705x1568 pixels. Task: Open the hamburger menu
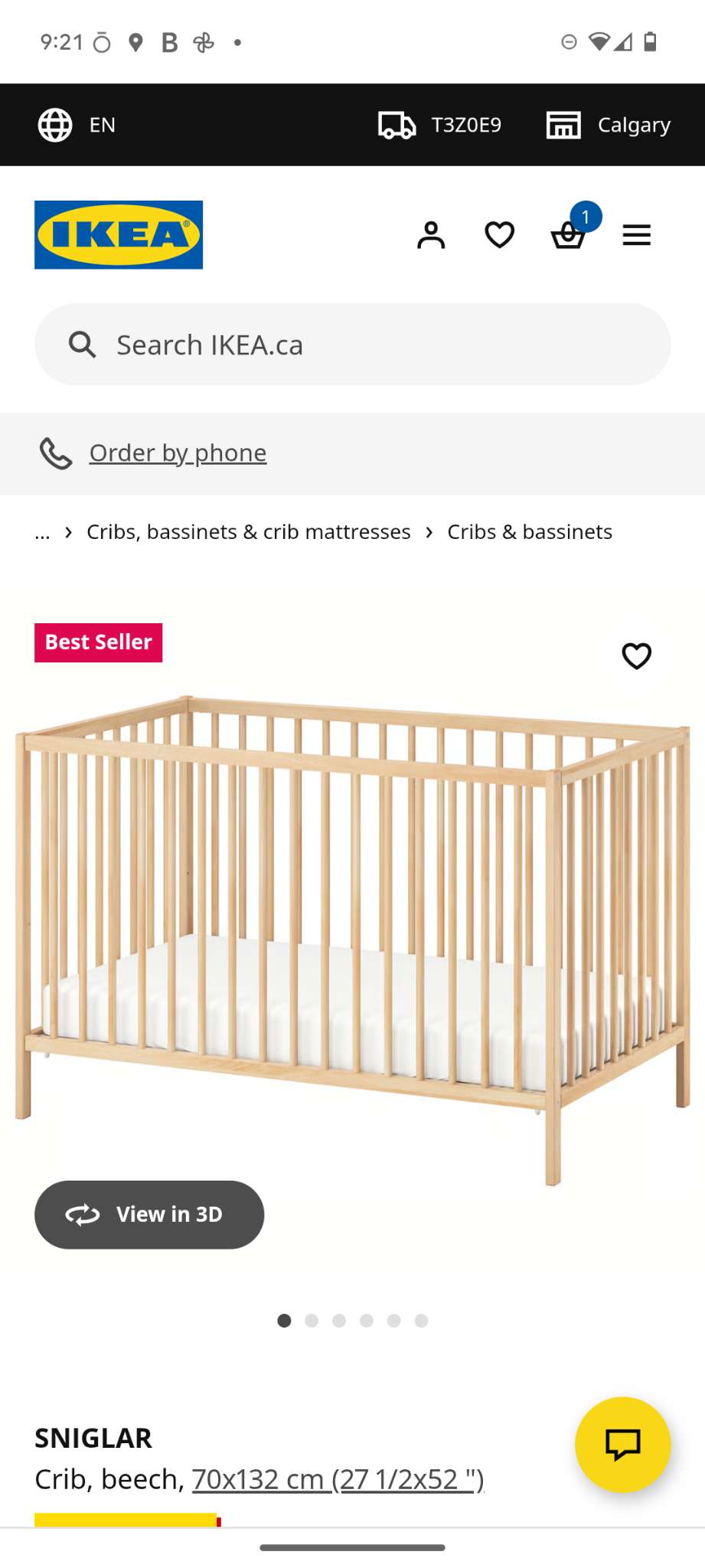[x=636, y=235]
